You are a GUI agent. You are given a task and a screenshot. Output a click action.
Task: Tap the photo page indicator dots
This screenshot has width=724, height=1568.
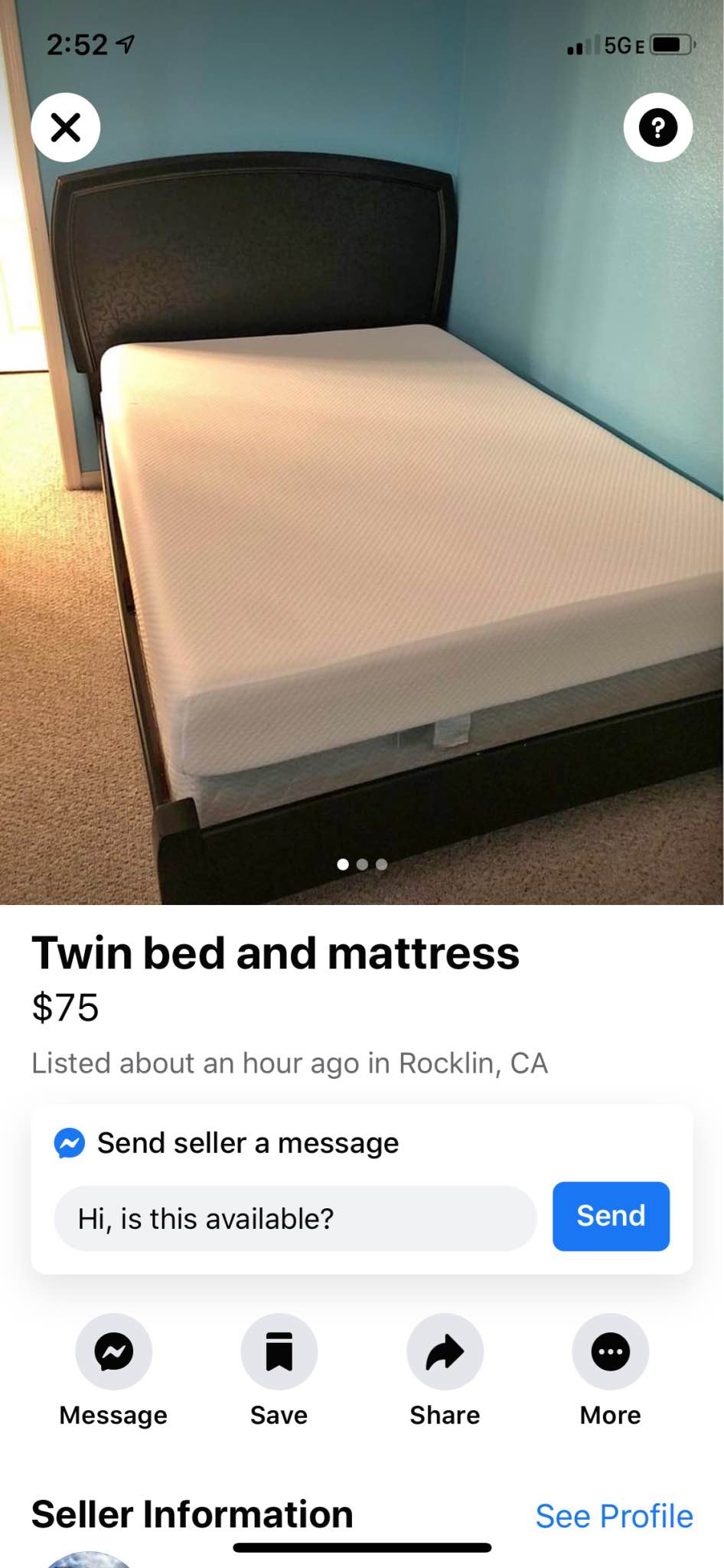point(362,864)
